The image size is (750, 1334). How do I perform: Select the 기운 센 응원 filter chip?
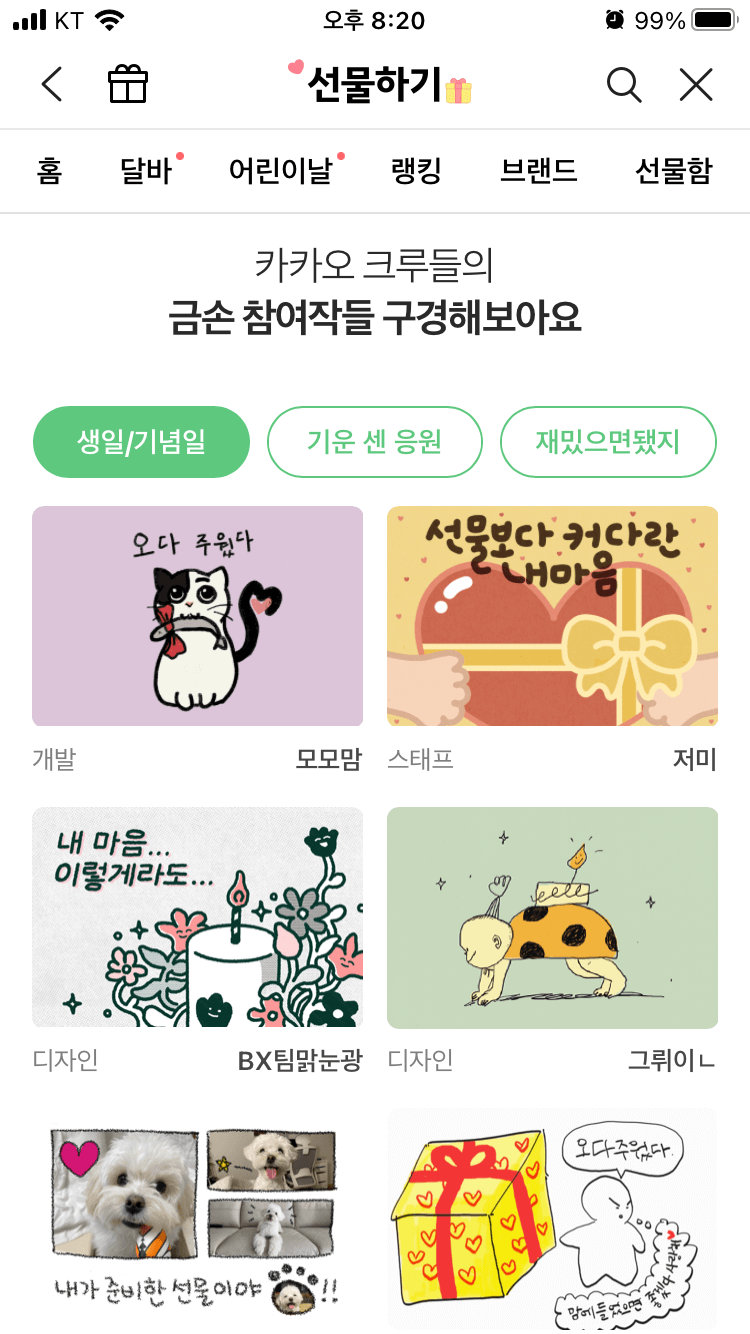375,441
